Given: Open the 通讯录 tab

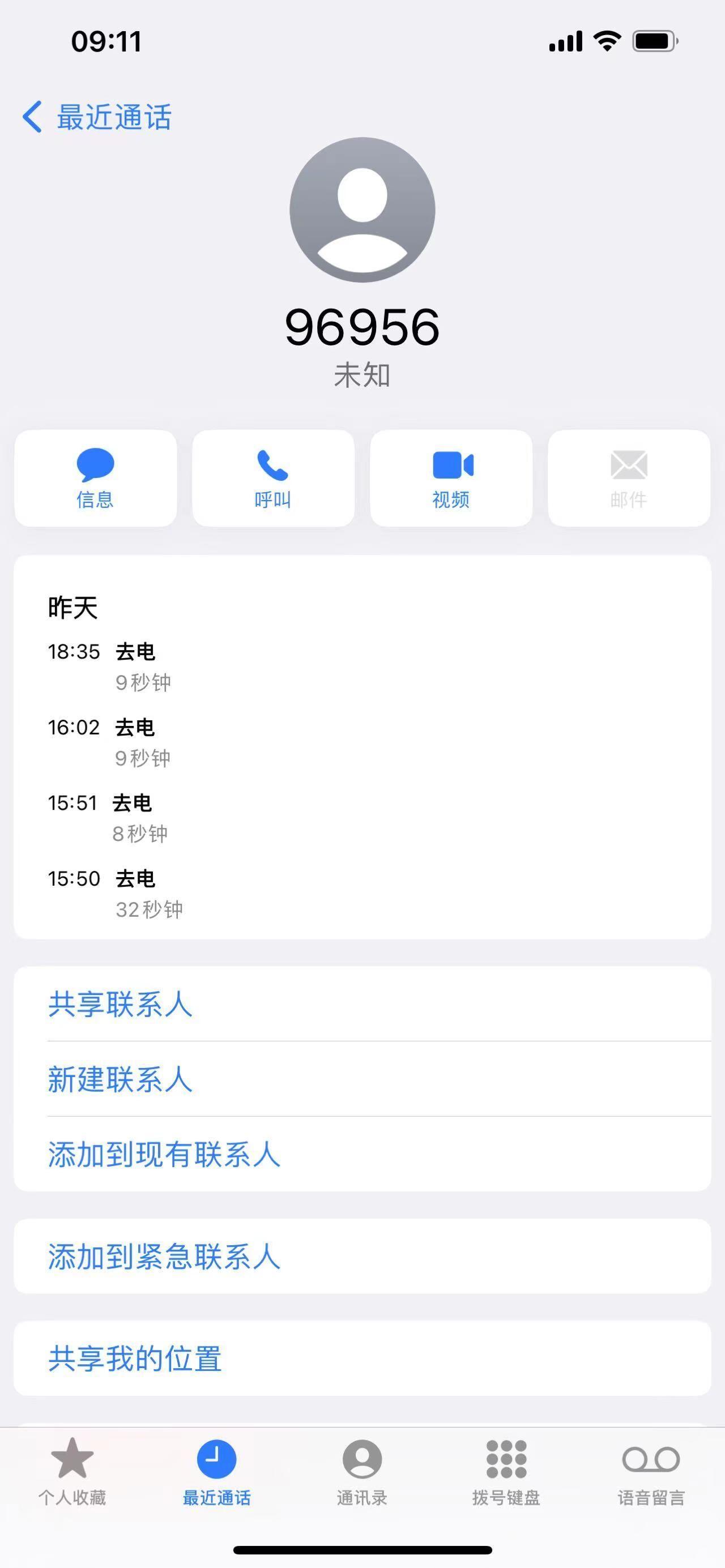Looking at the screenshot, I should (362, 1472).
